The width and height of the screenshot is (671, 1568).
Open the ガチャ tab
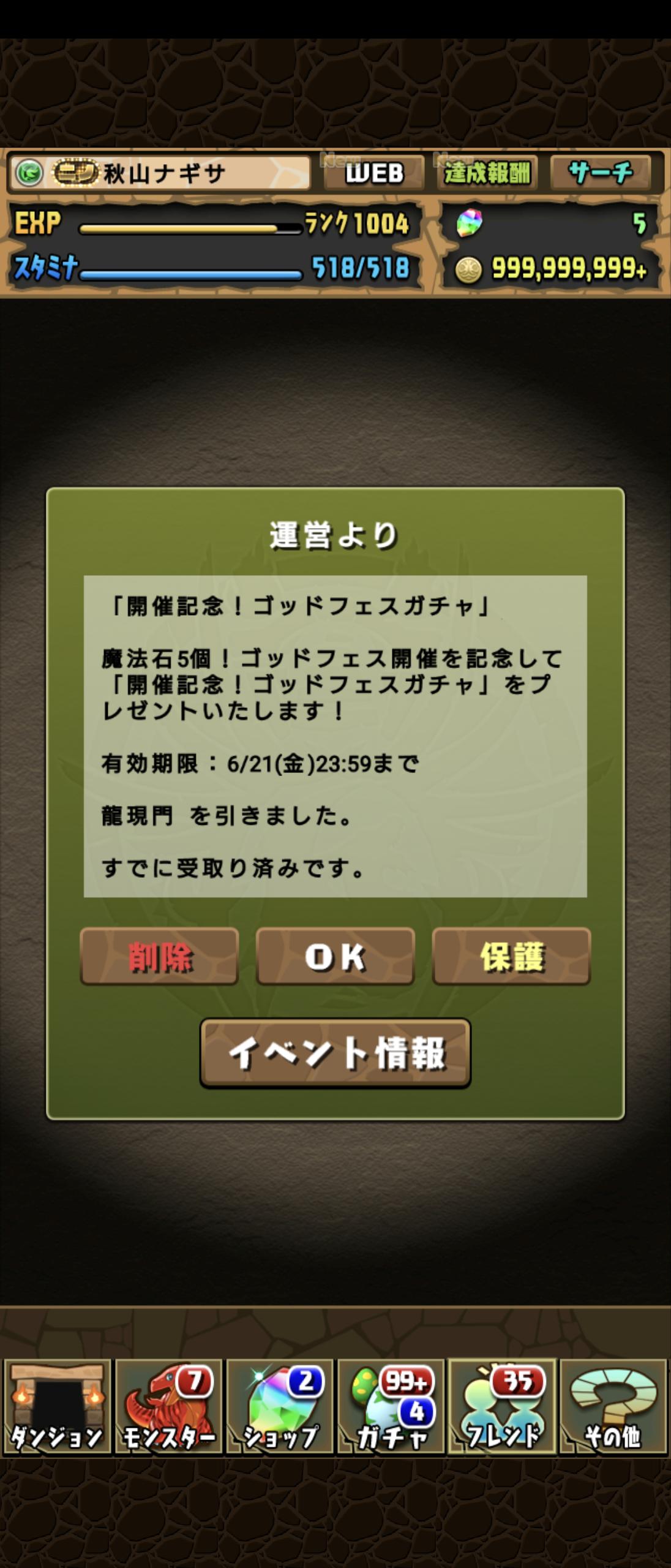[391, 1406]
